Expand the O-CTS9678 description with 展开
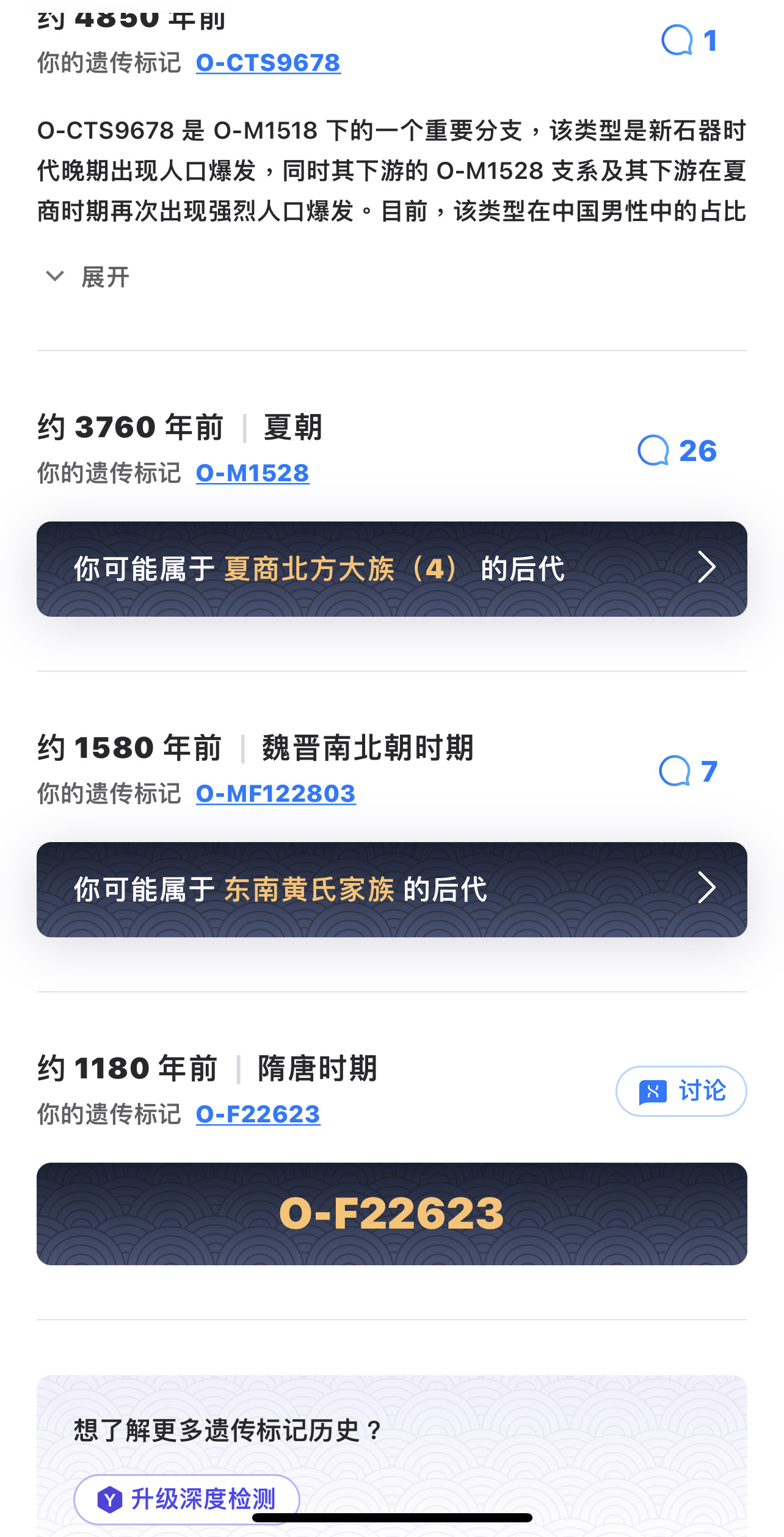The height and width of the screenshot is (1537, 784). (88, 277)
